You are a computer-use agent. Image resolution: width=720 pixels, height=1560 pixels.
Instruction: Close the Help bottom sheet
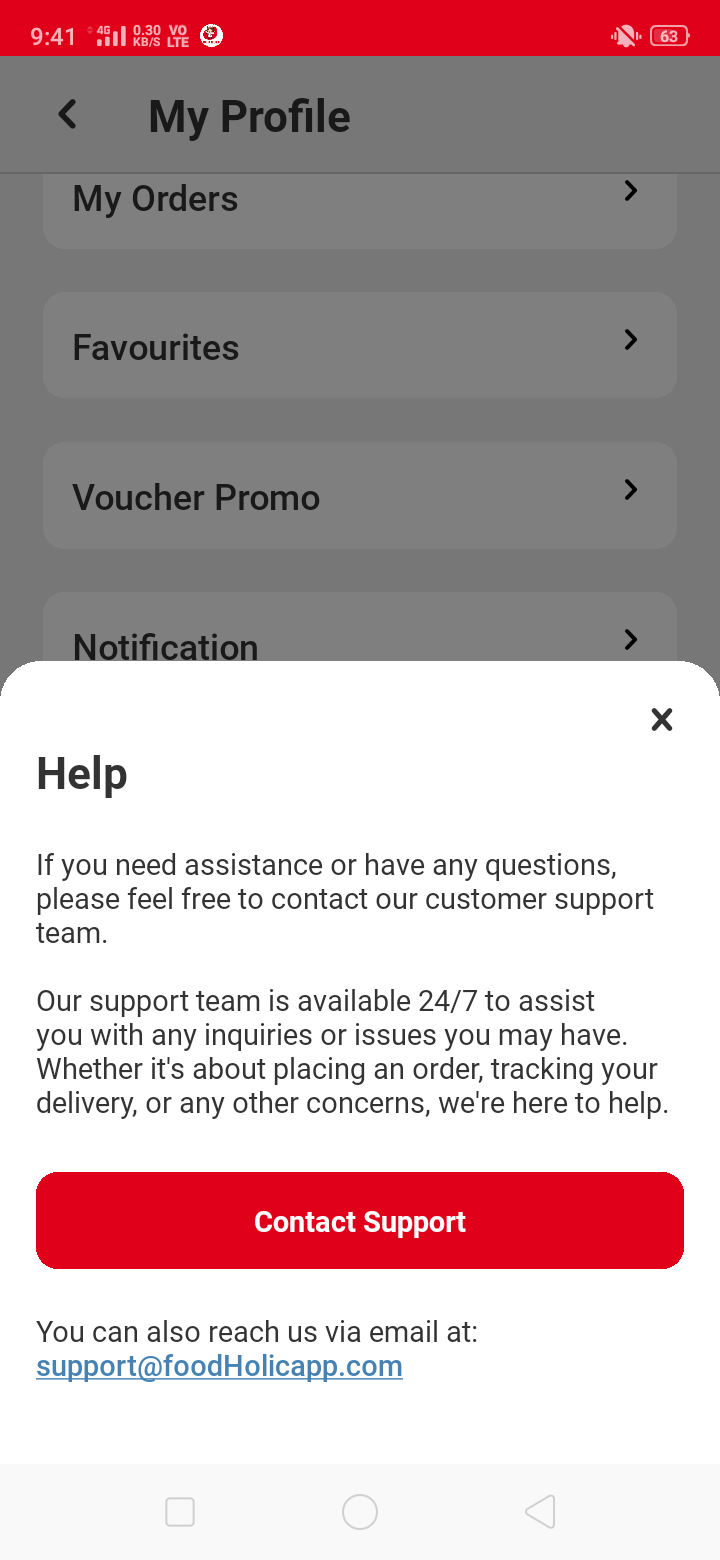point(661,719)
